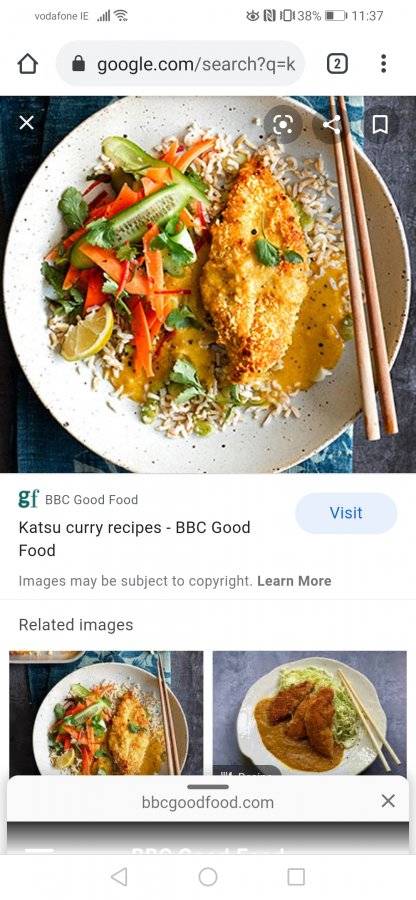Search this image with Lens
416x900 pixels.
[x=283, y=125]
